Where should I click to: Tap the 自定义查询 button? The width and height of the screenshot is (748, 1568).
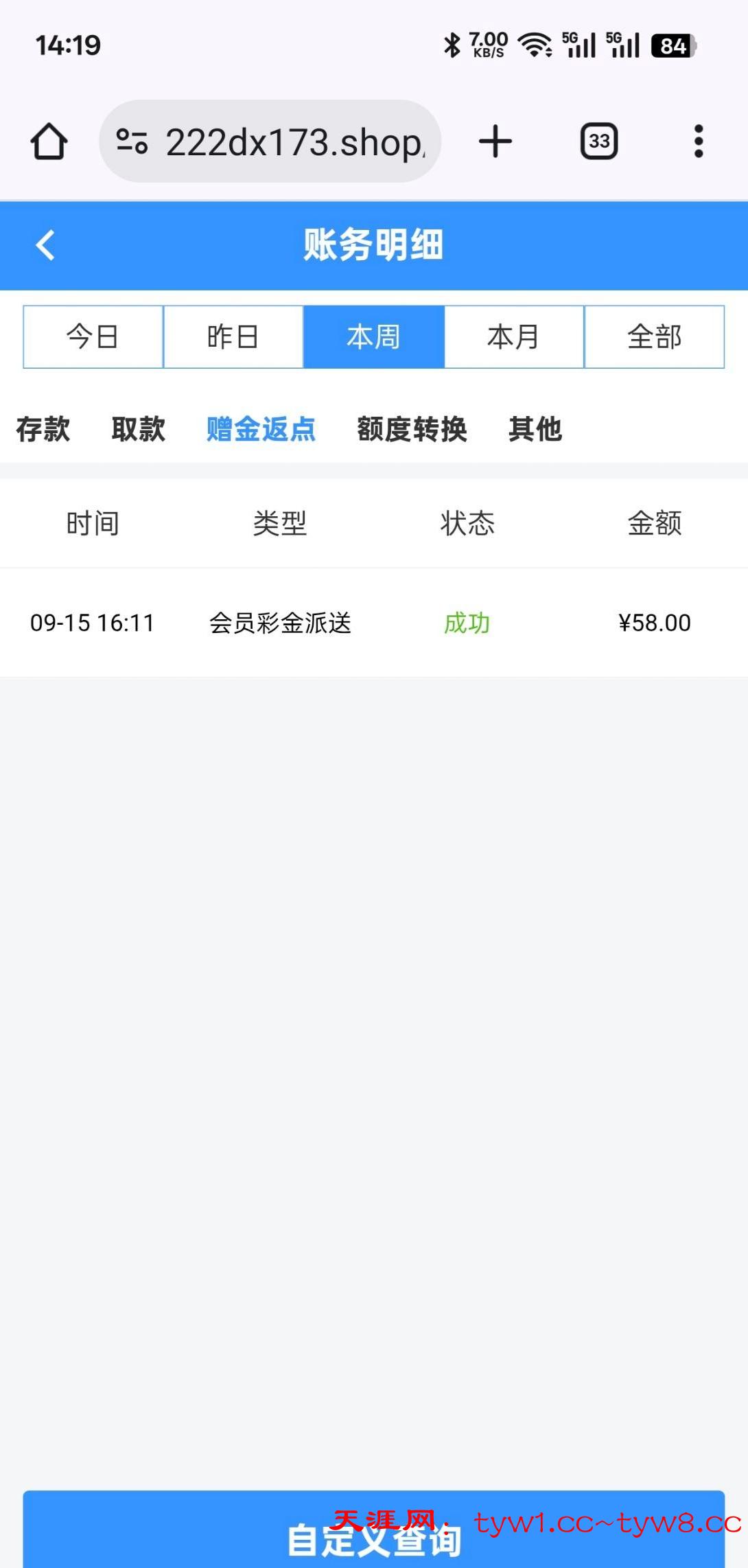(x=374, y=1534)
